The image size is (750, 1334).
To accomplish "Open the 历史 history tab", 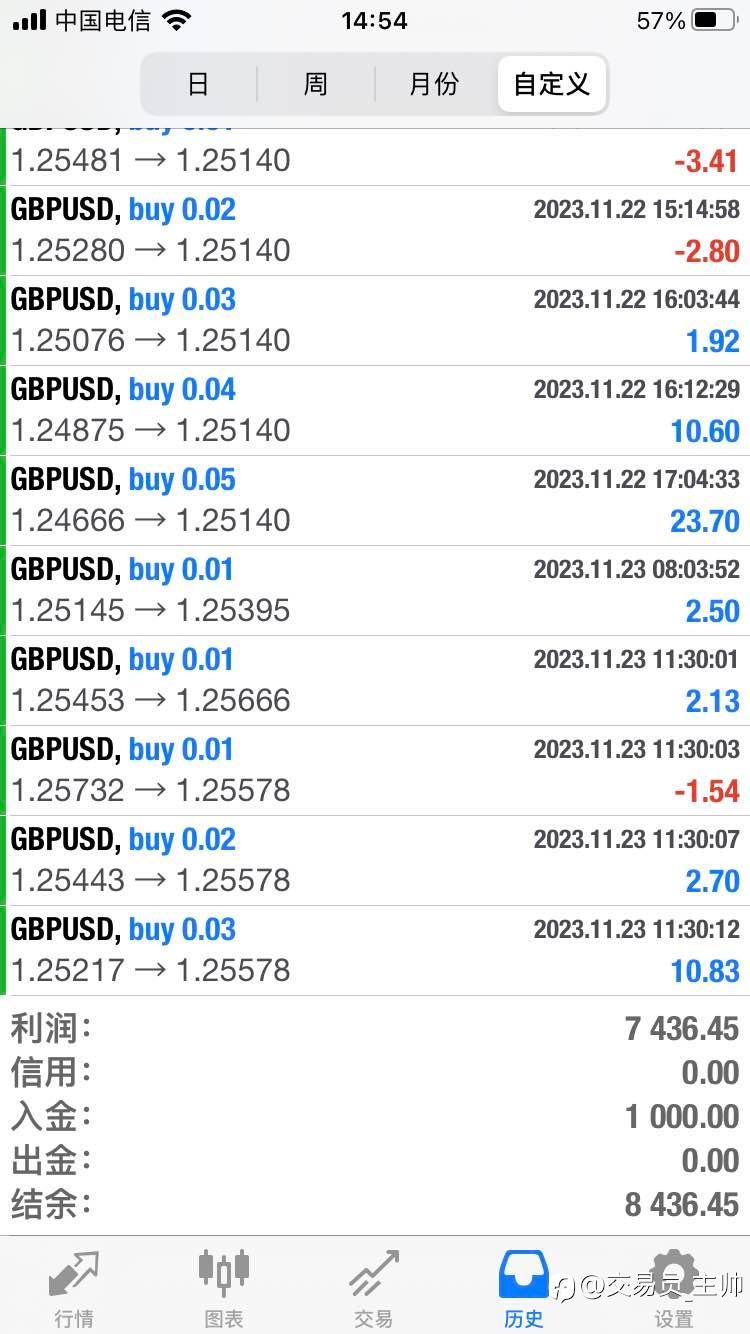I will tap(523, 1288).
